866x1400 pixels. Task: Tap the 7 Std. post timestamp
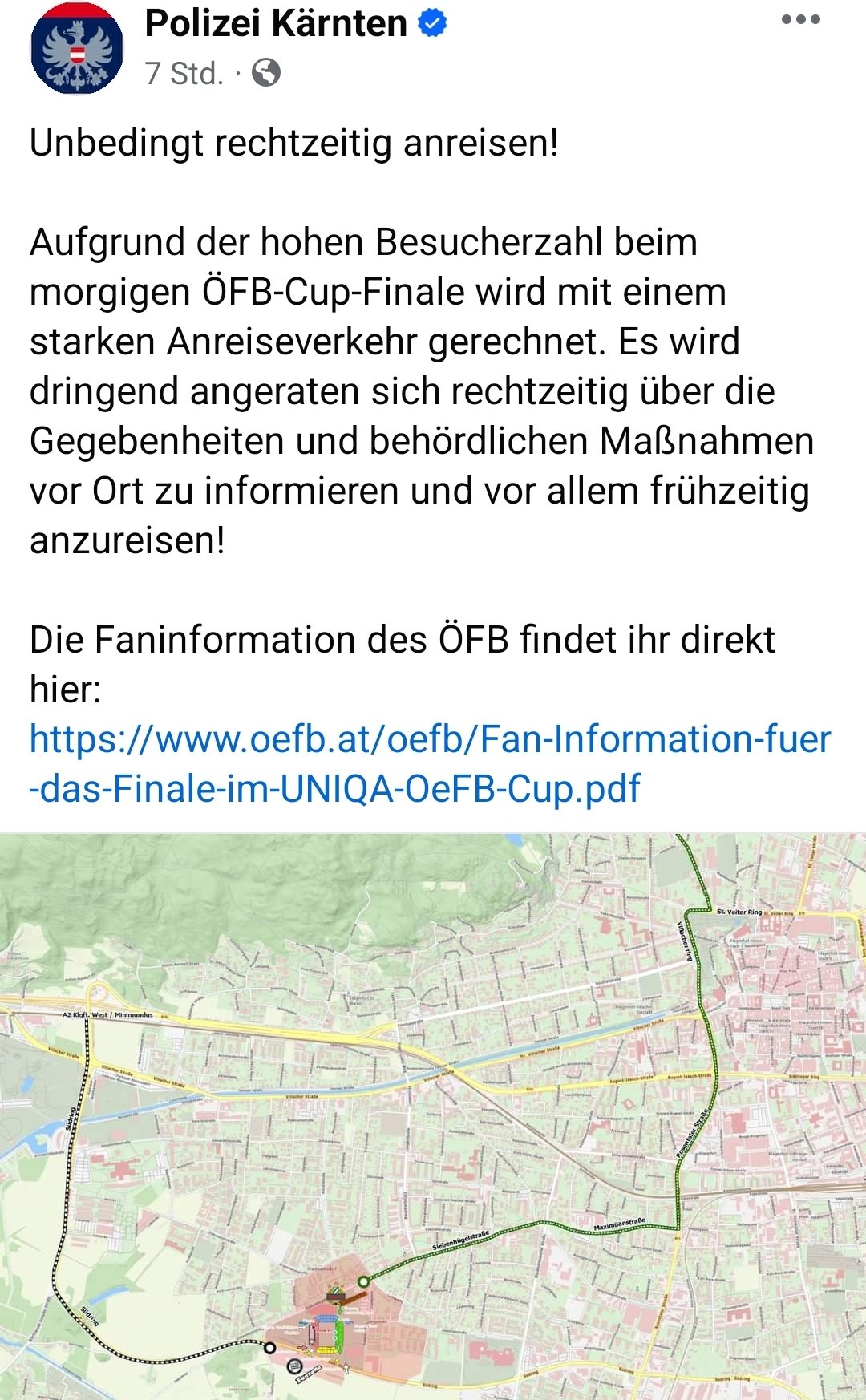184,74
